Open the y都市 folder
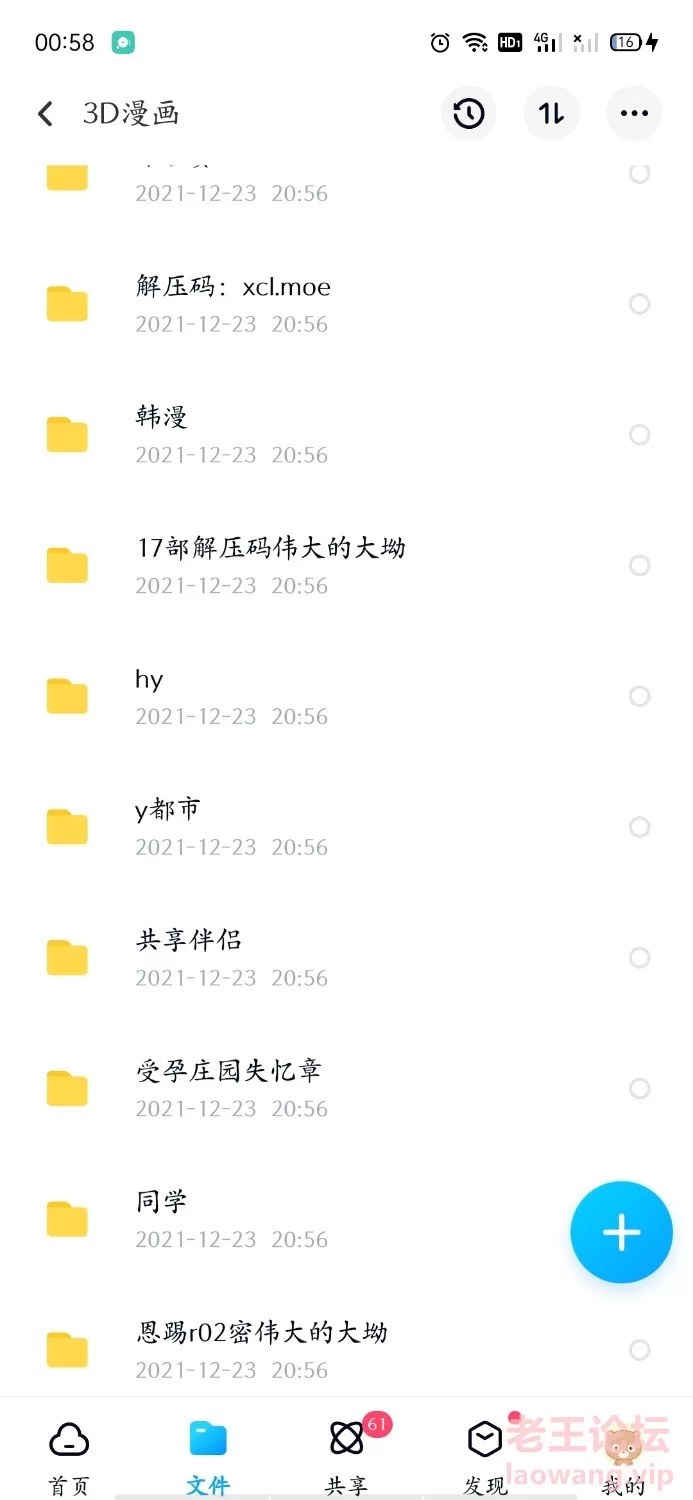Image resolution: width=693 pixels, height=1500 pixels. (x=346, y=827)
